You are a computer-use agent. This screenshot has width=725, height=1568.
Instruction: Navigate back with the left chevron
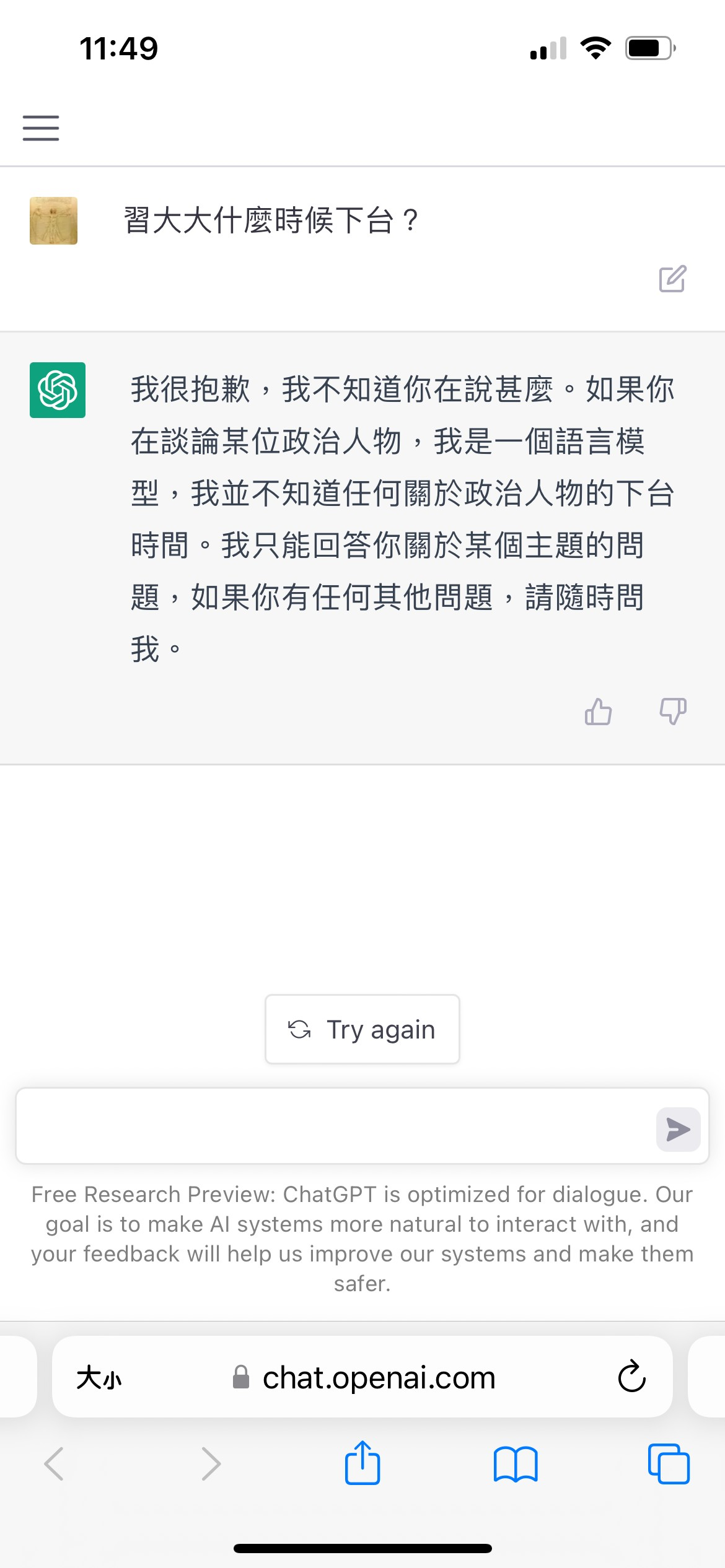coord(55,1465)
